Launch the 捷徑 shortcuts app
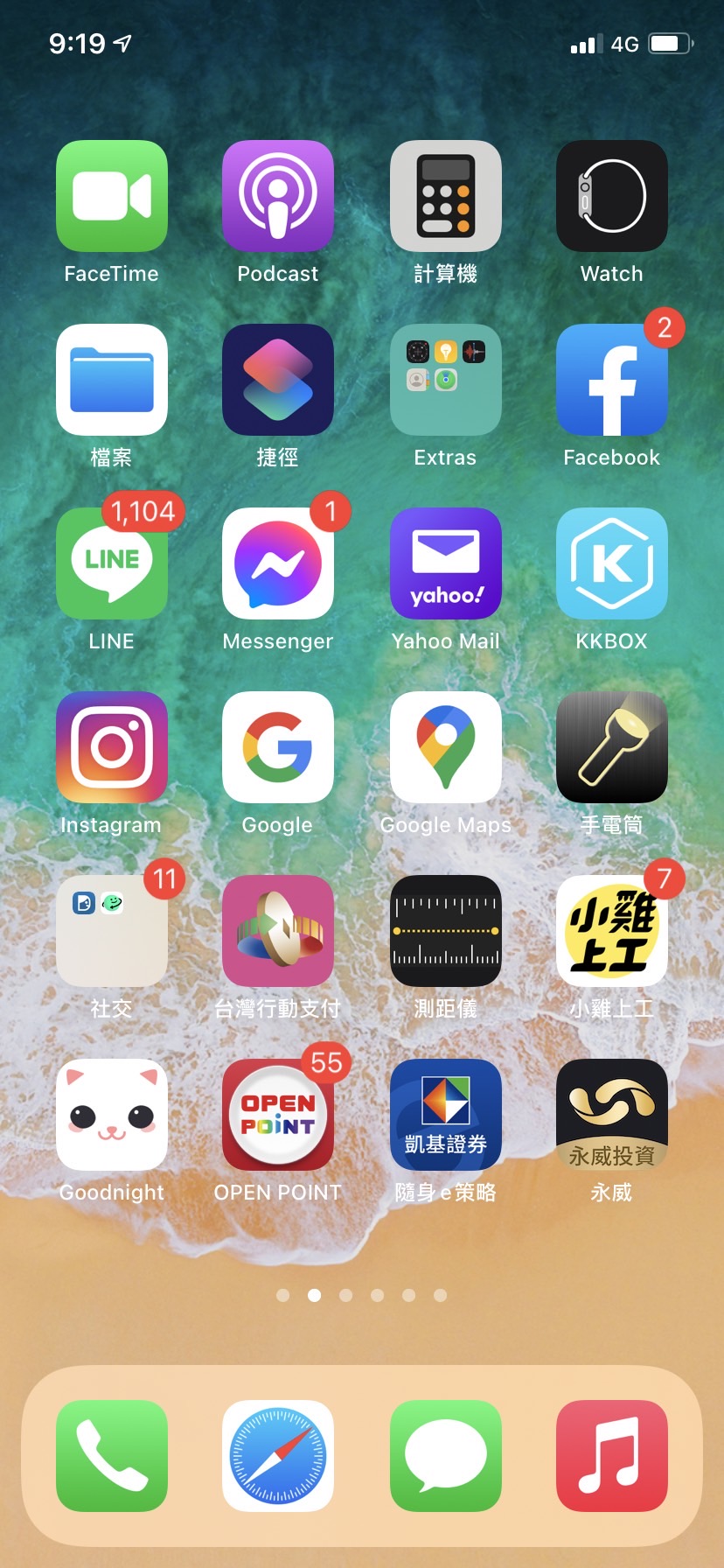 [x=278, y=380]
